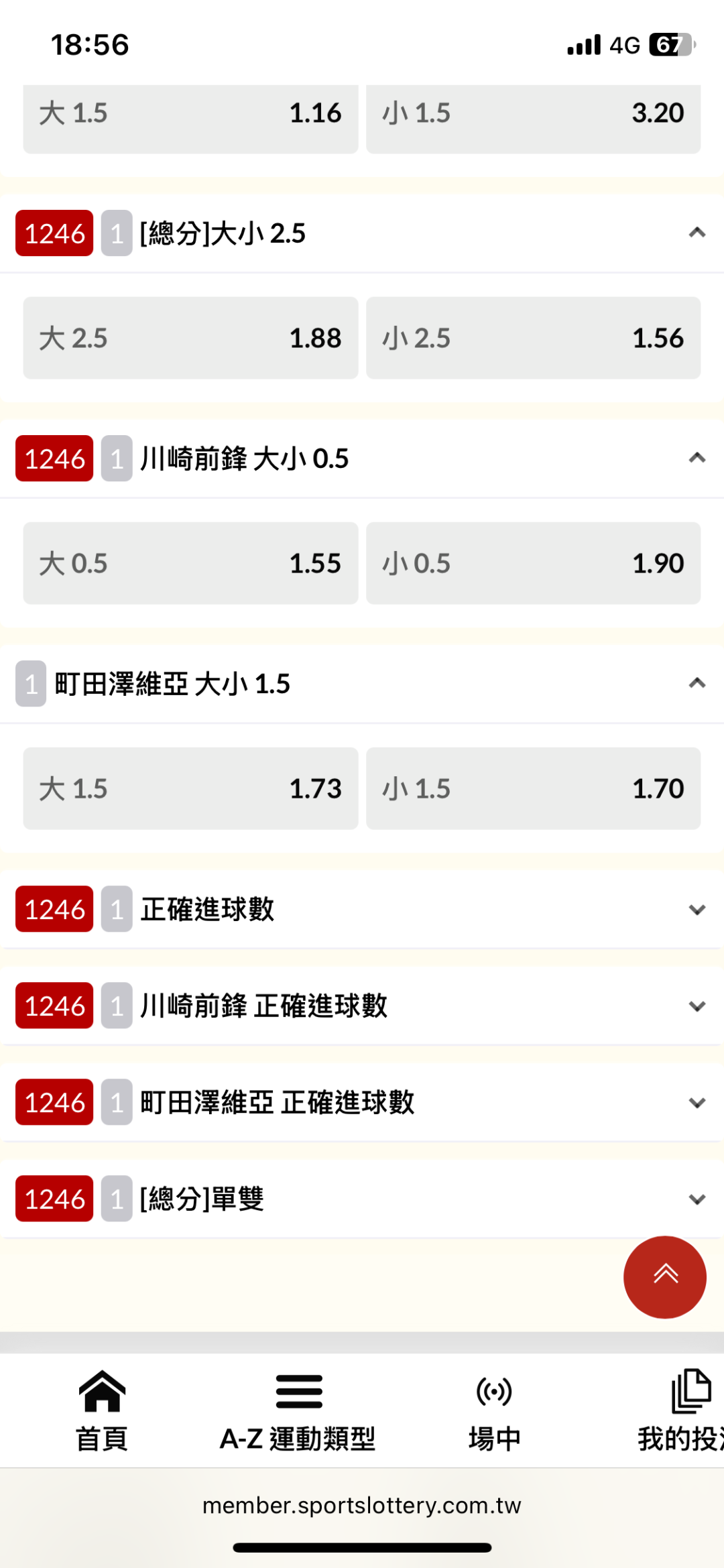Collapse the 町田澤維亞 大小 1.5 section
This screenshot has height=1568, width=724.
click(x=697, y=684)
